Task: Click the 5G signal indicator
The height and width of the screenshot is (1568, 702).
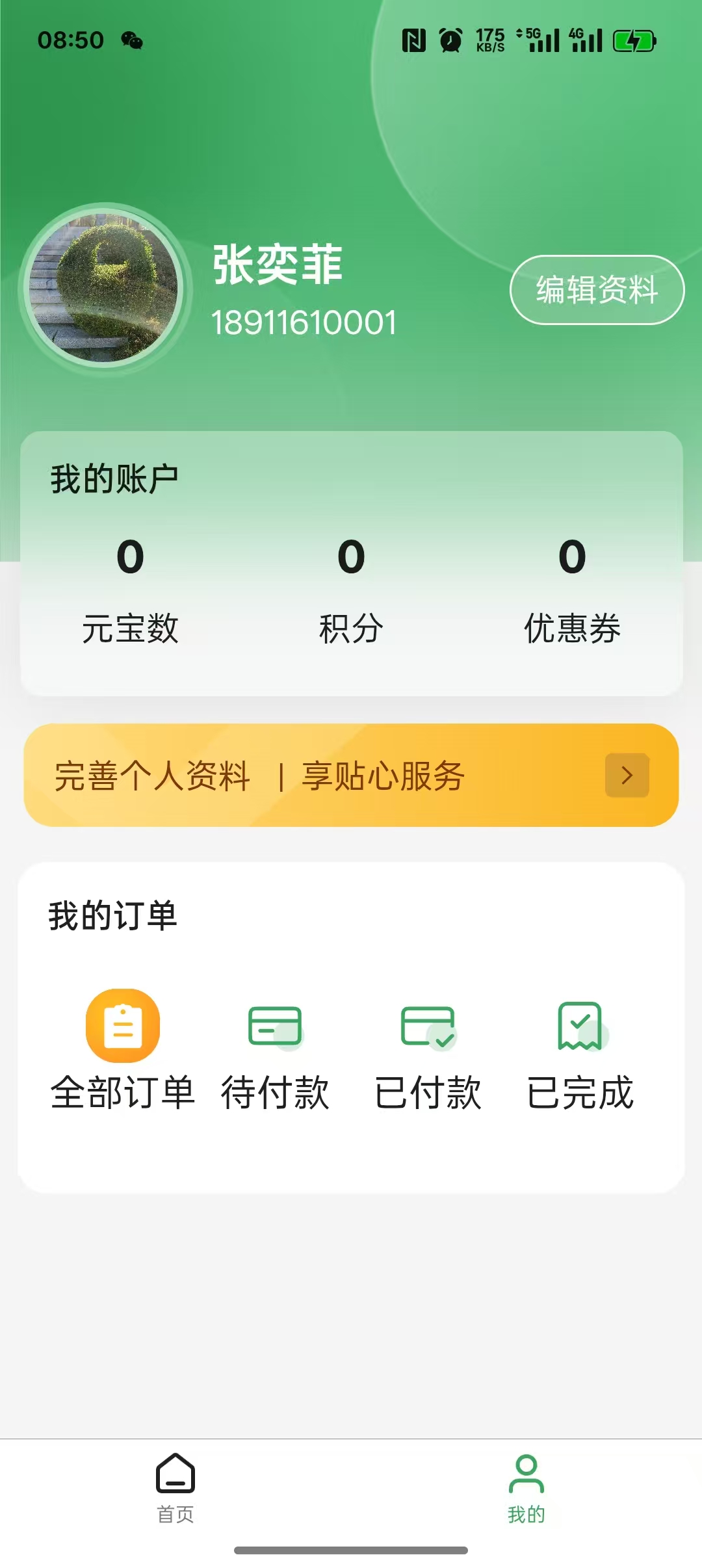Action: [x=541, y=41]
